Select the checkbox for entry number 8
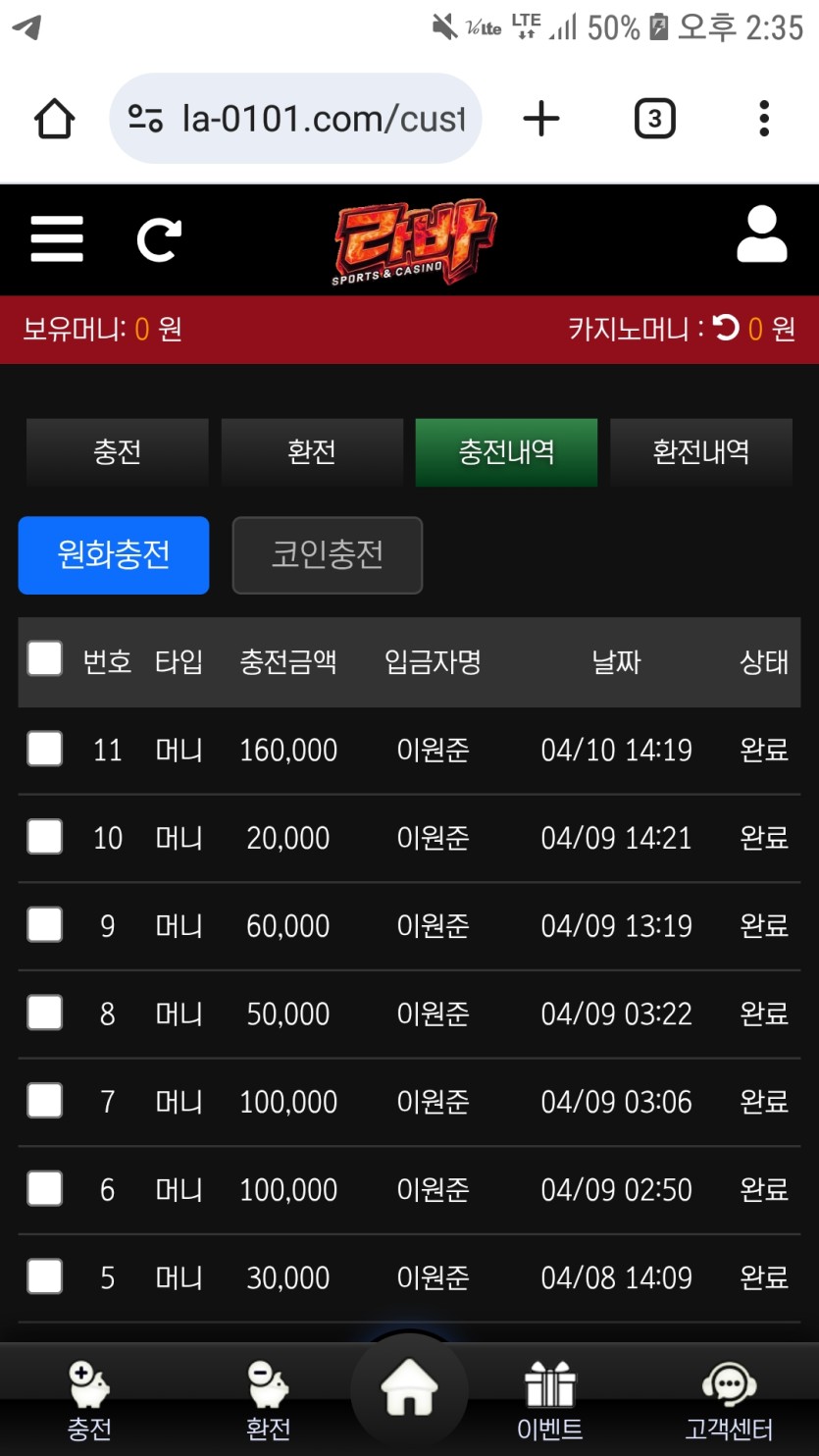 tap(45, 1013)
